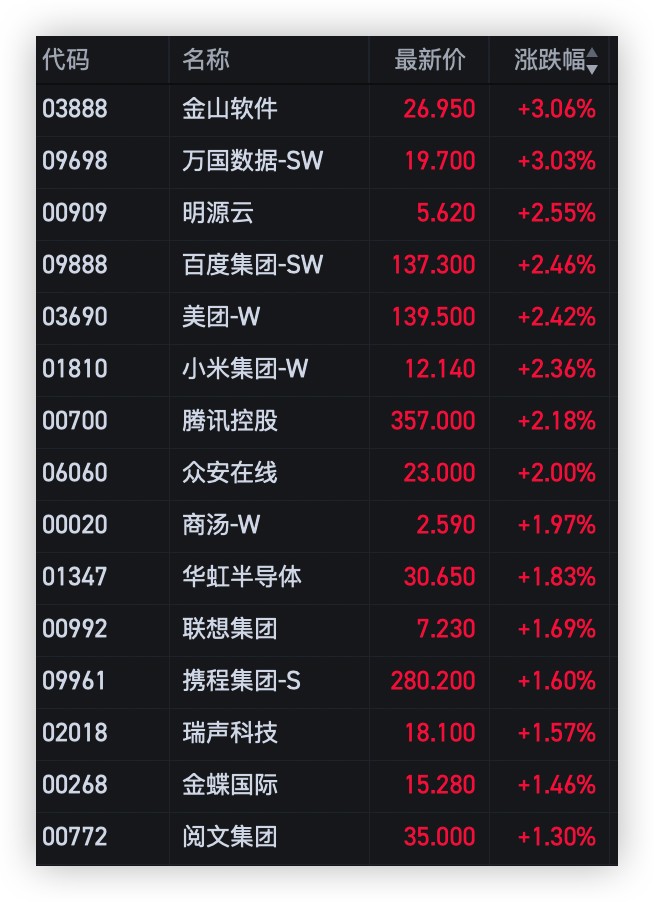Select the 金蝶国际 stock row
This screenshot has height=902, width=654.
click(229, 785)
